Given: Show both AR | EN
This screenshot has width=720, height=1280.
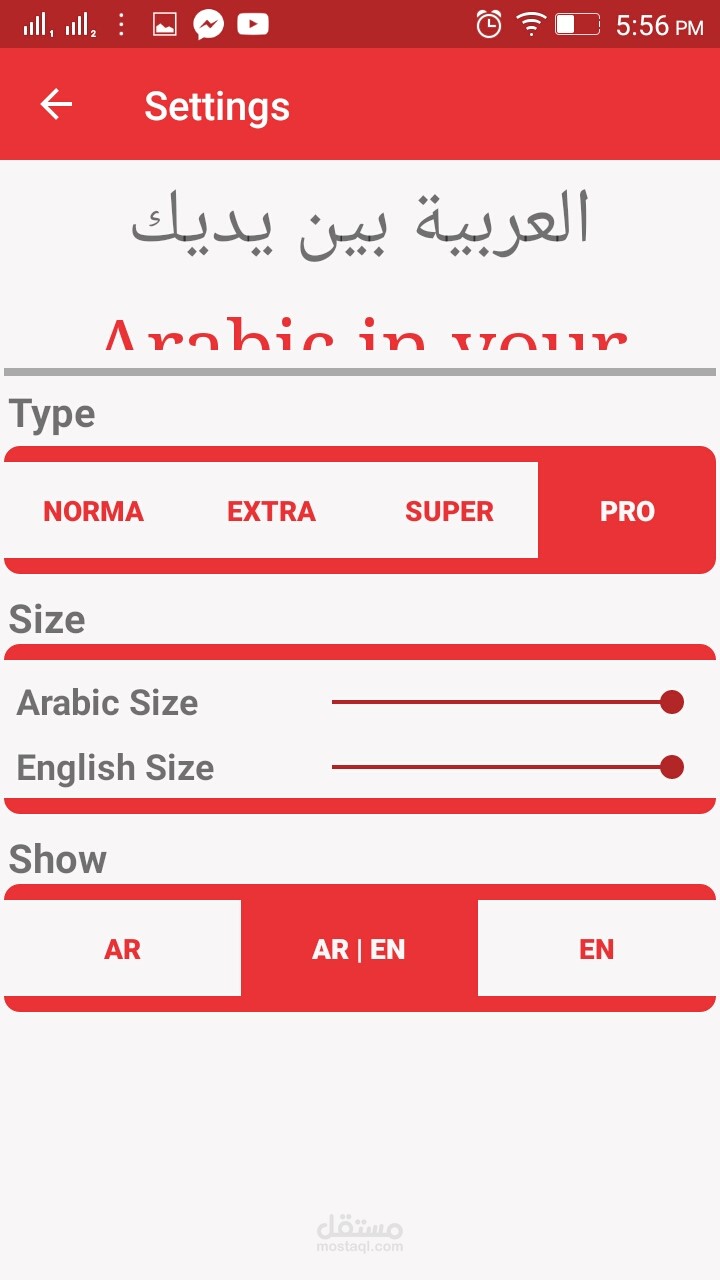Looking at the screenshot, I should coord(359,949).
